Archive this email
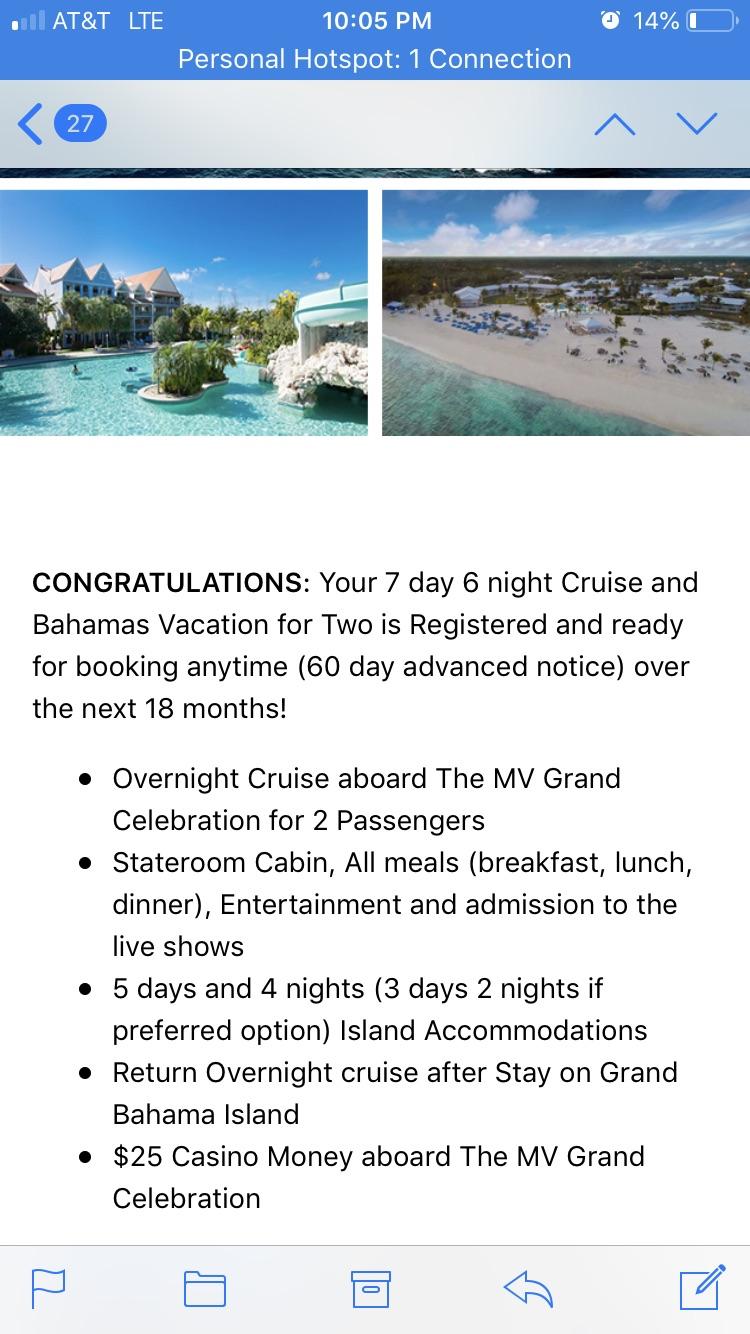 tap(370, 1288)
